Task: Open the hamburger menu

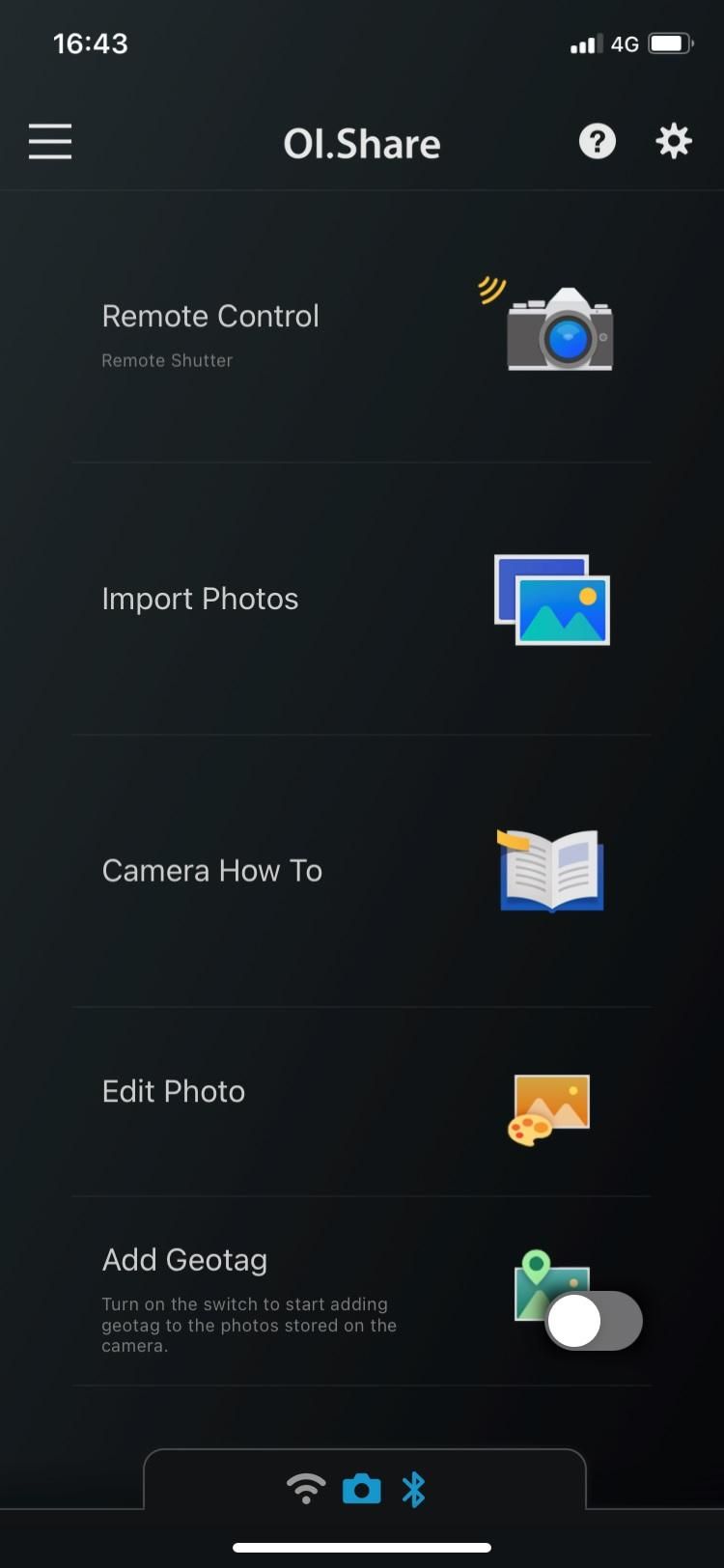Action: pos(50,142)
